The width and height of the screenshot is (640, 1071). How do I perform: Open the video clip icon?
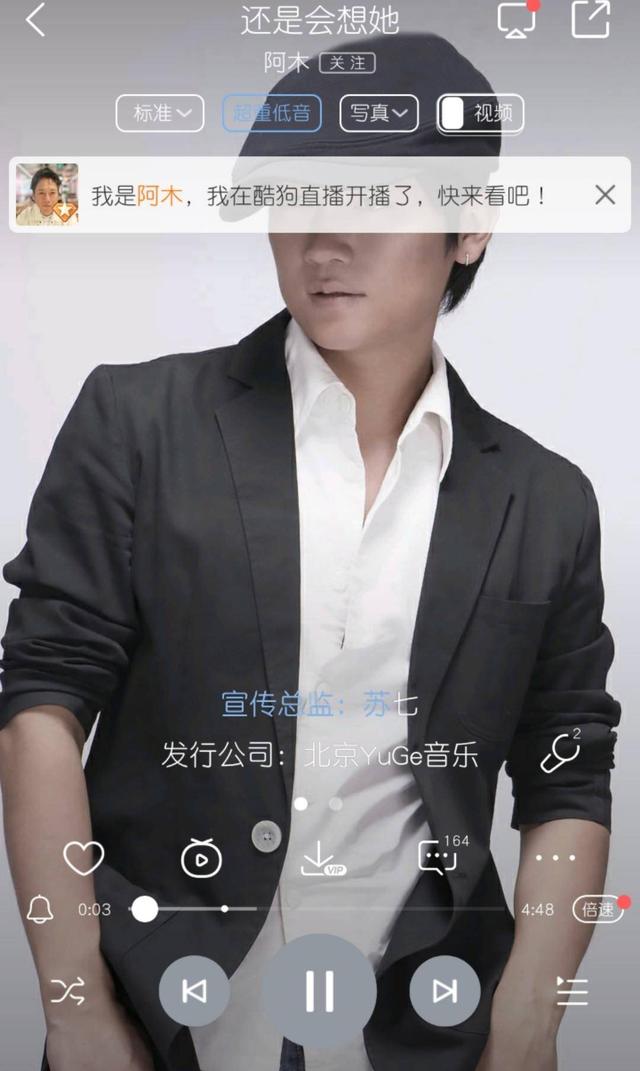click(x=201, y=858)
